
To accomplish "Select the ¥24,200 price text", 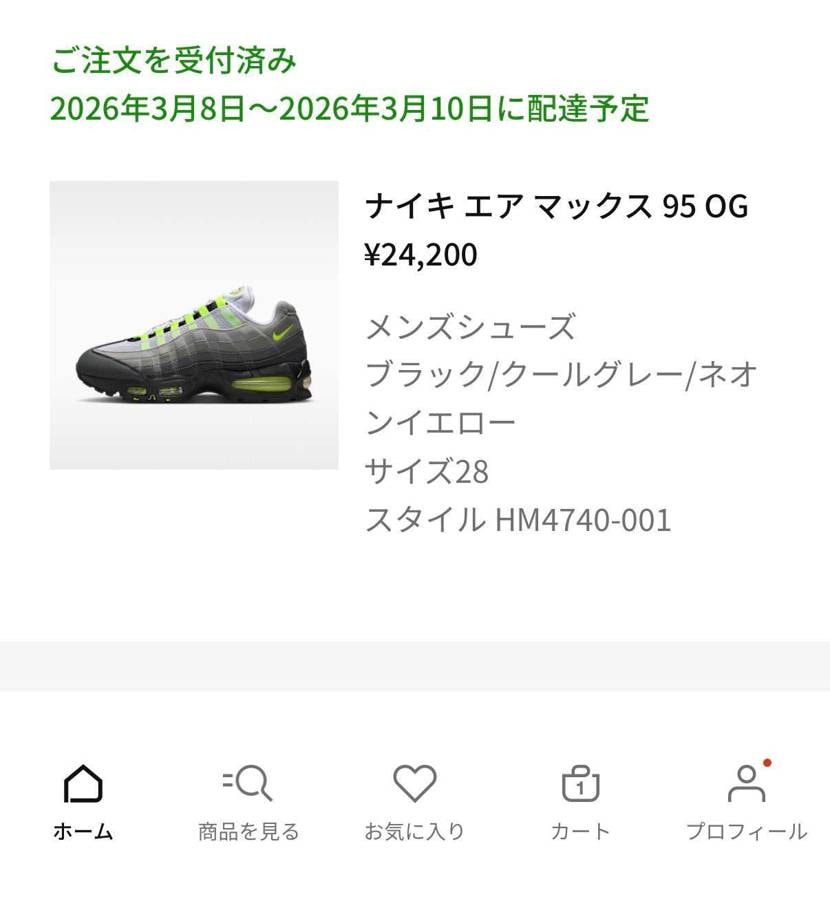I will coord(420,255).
